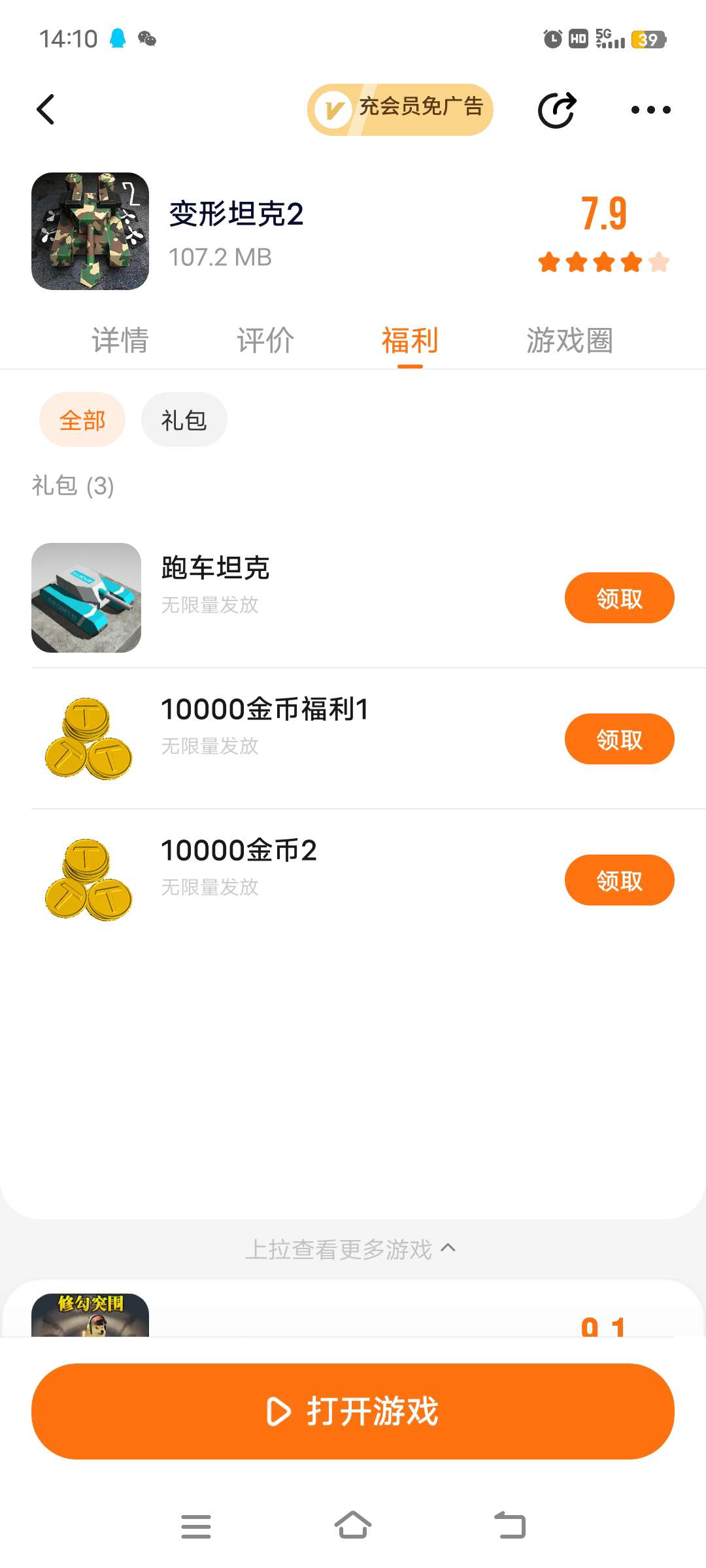Tap 打开游戏 to launch the game

point(353,1411)
